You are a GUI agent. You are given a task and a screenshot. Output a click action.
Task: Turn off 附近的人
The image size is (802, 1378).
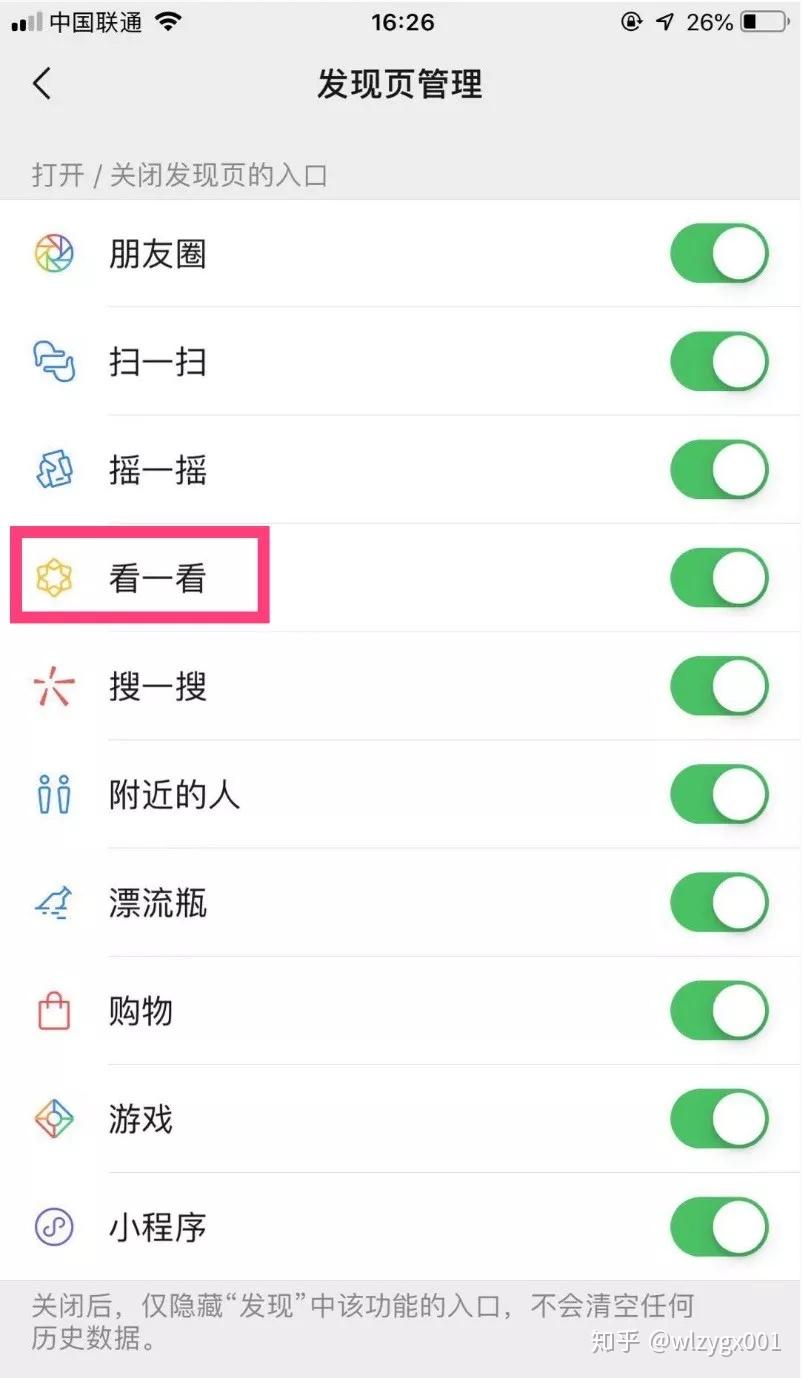tap(719, 795)
